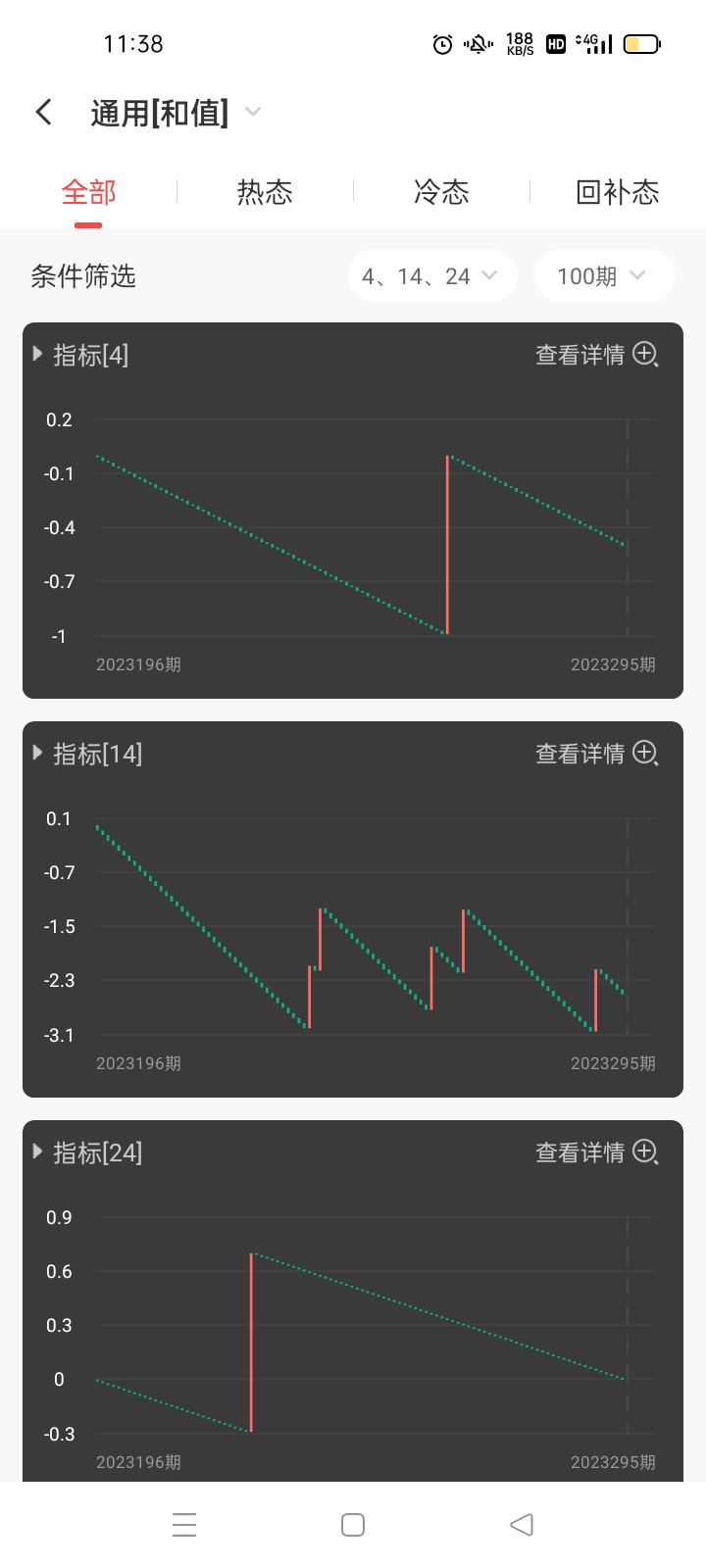706x1568 pixels.
Task: Expand the 指标[14] panel triangle
Action: [x=37, y=754]
